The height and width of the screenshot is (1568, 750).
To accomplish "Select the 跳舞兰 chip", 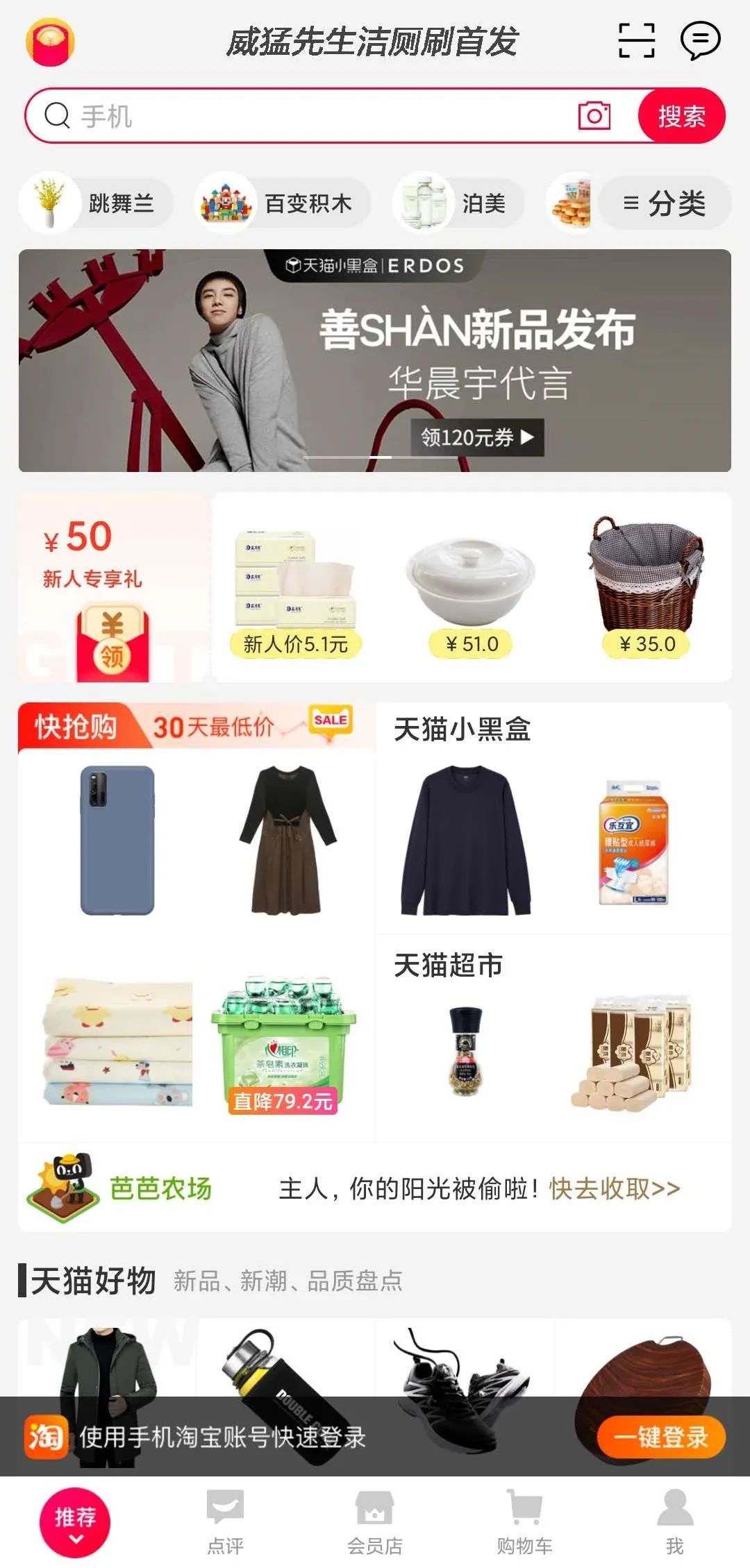I will pyautogui.click(x=97, y=203).
